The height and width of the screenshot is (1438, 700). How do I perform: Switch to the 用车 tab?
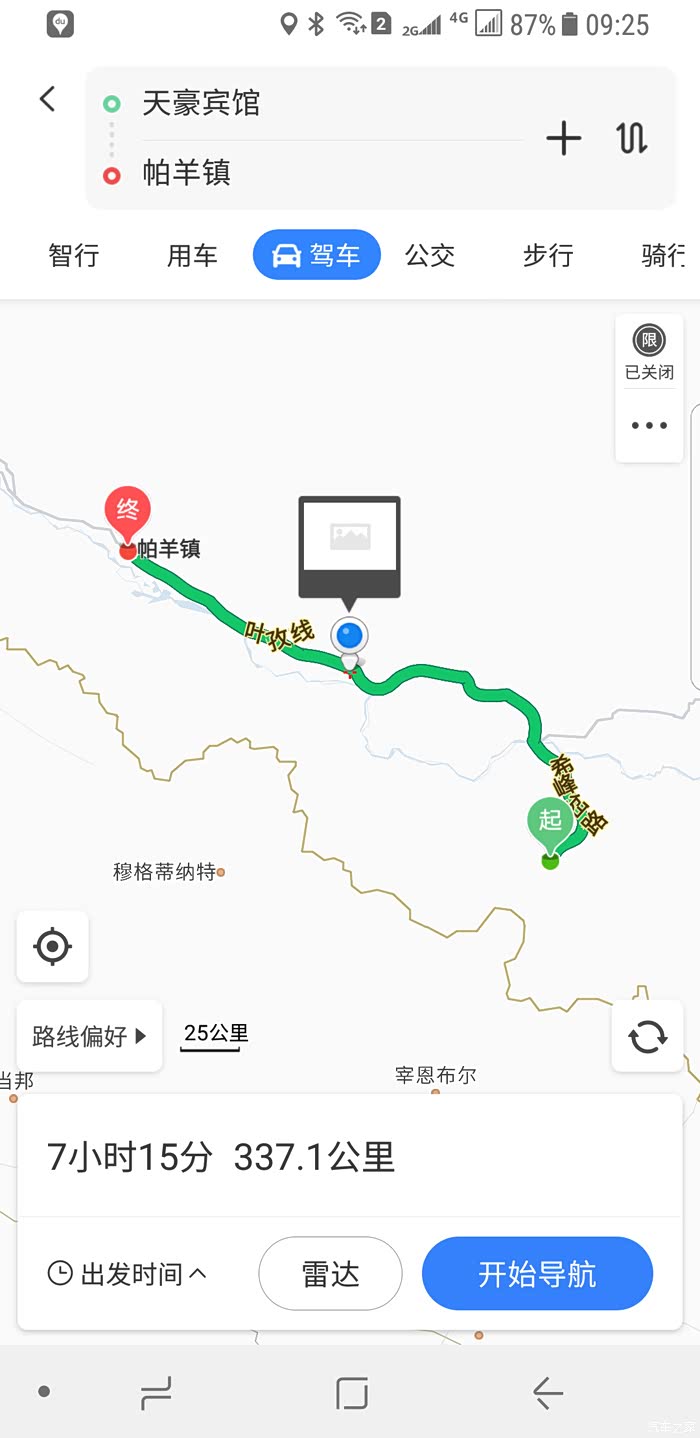click(x=192, y=256)
